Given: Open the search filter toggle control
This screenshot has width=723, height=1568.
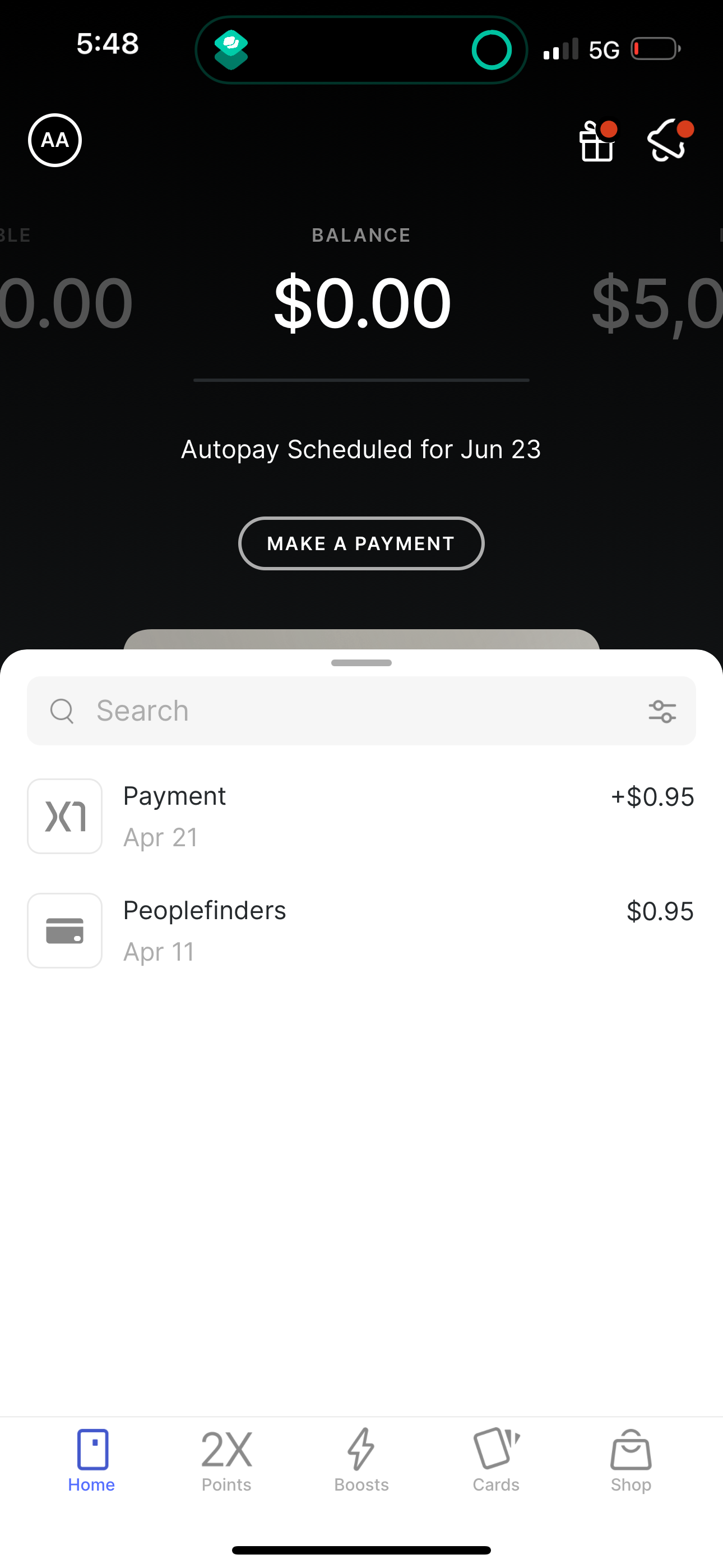Looking at the screenshot, I should coord(662,711).
